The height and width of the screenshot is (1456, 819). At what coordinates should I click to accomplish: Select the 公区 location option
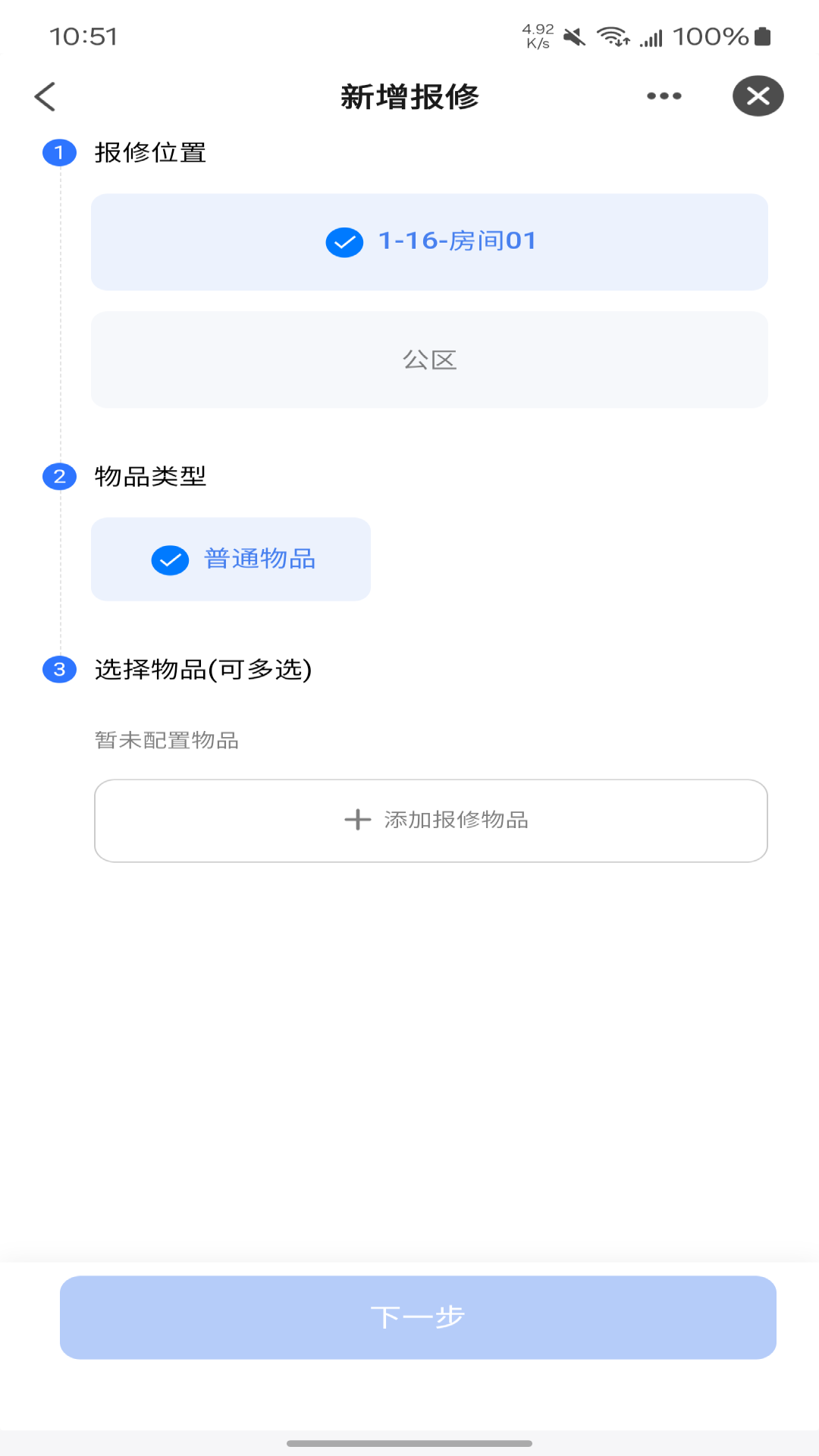(x=430, y=359)
